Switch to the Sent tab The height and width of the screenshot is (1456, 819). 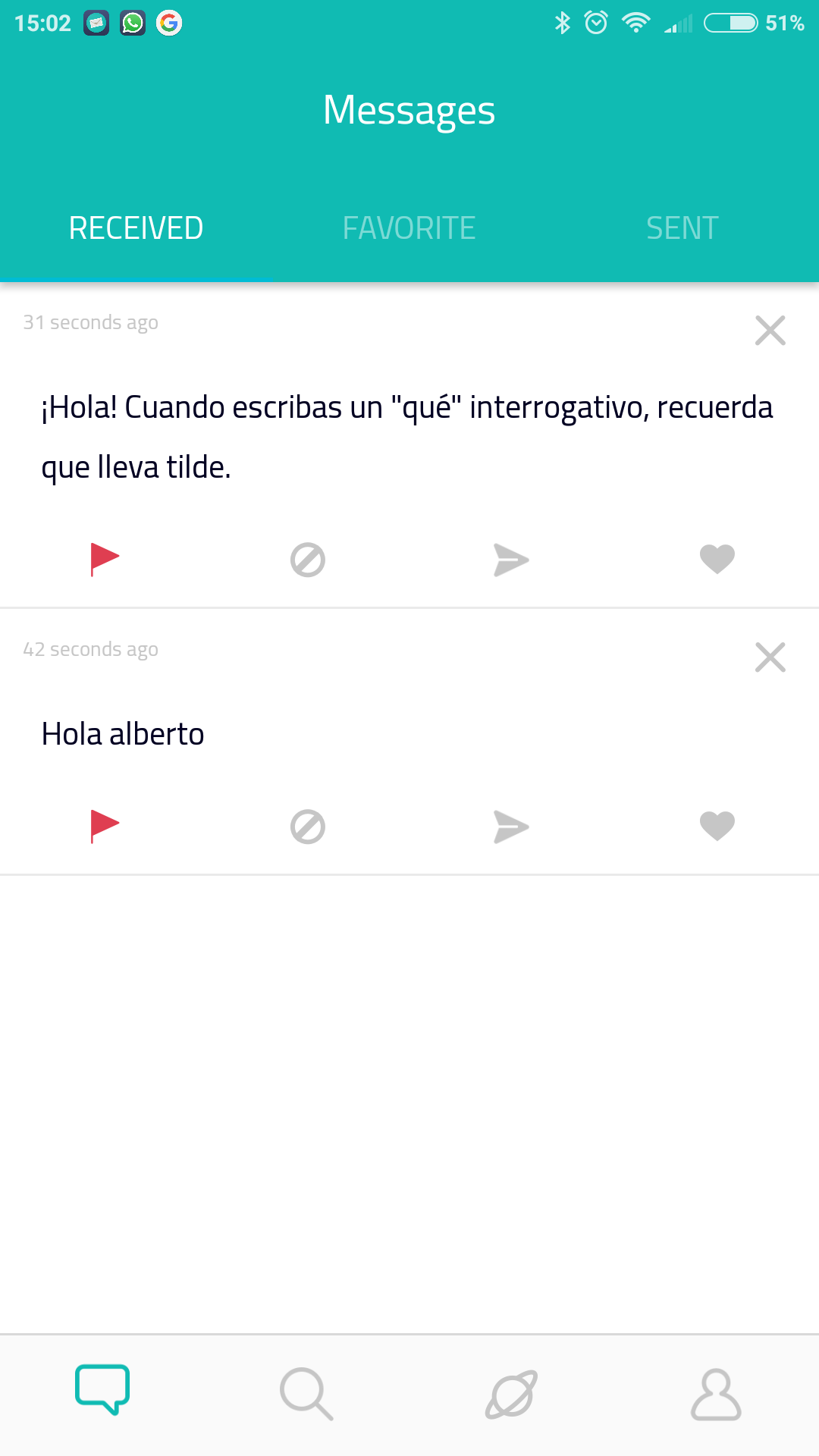pos(682,228)
